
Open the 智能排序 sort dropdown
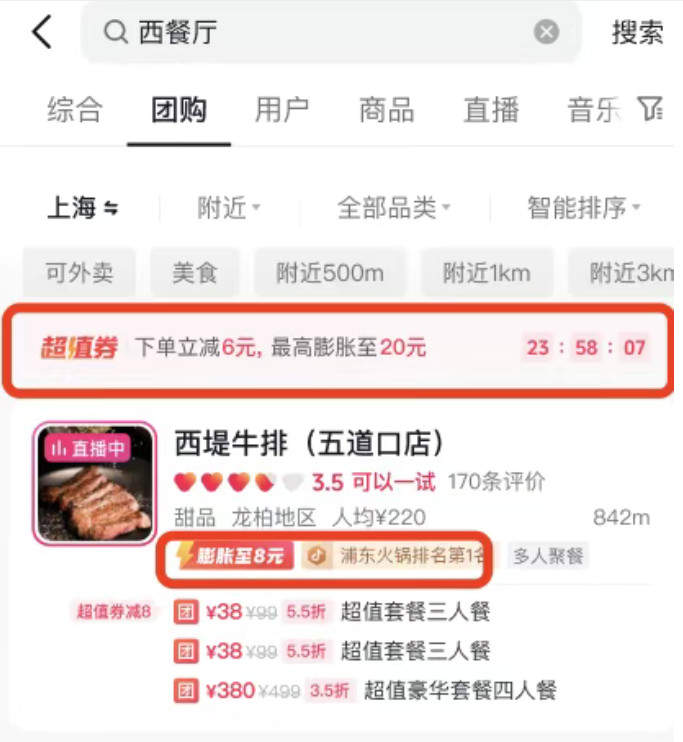[x=583, y=208]
